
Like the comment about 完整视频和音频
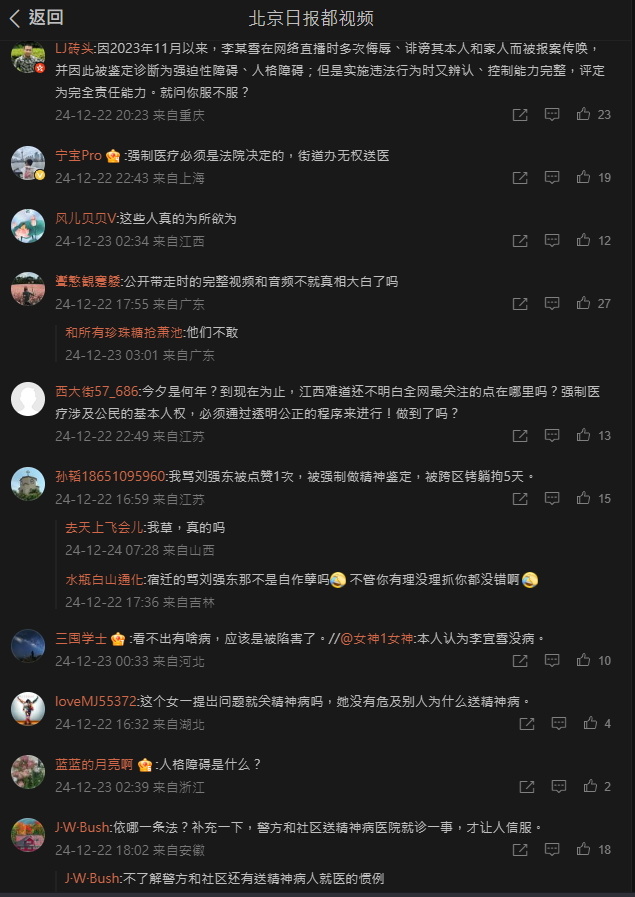pos(590,304)
